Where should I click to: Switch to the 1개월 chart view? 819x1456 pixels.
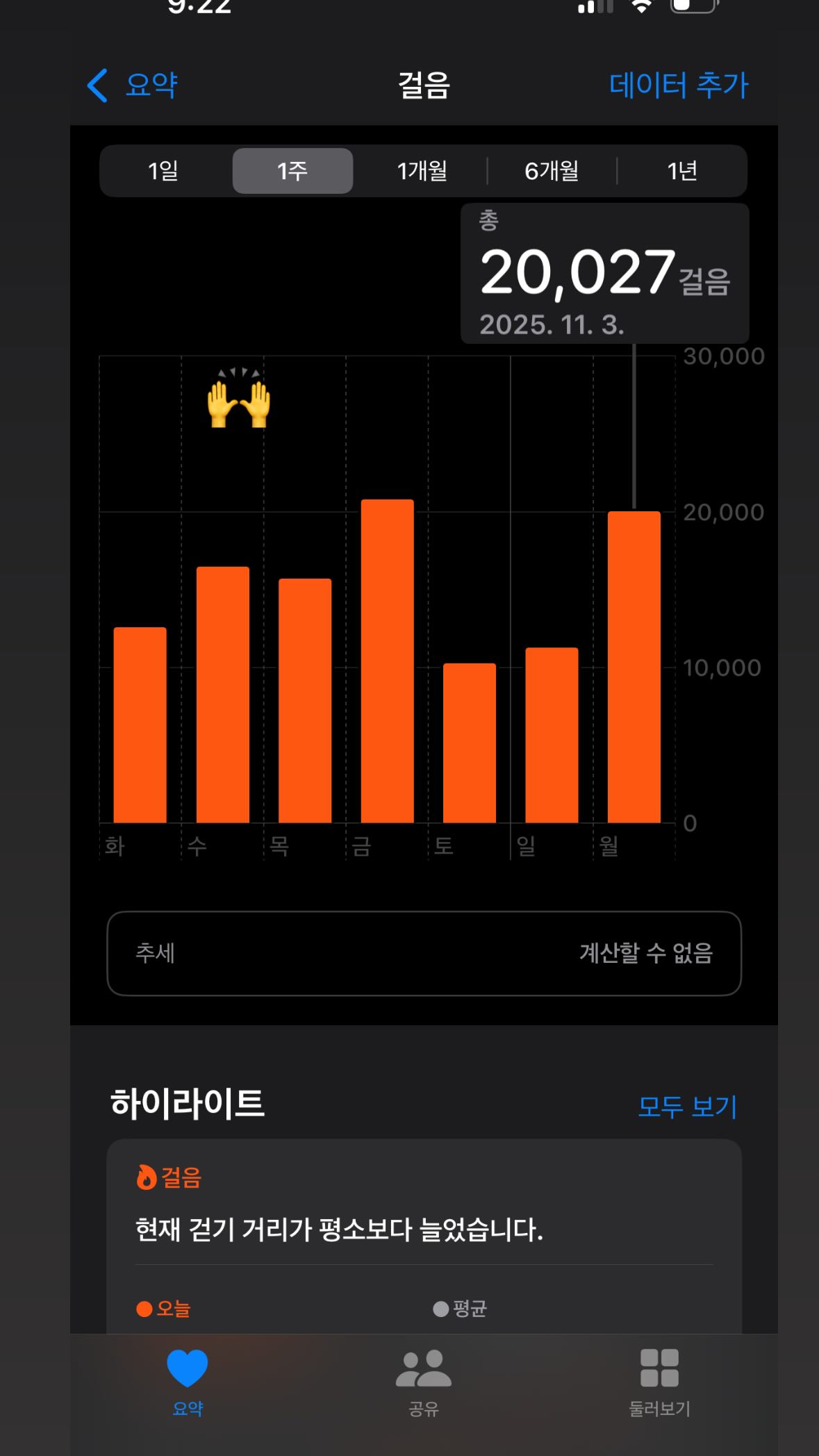point(422,170)
